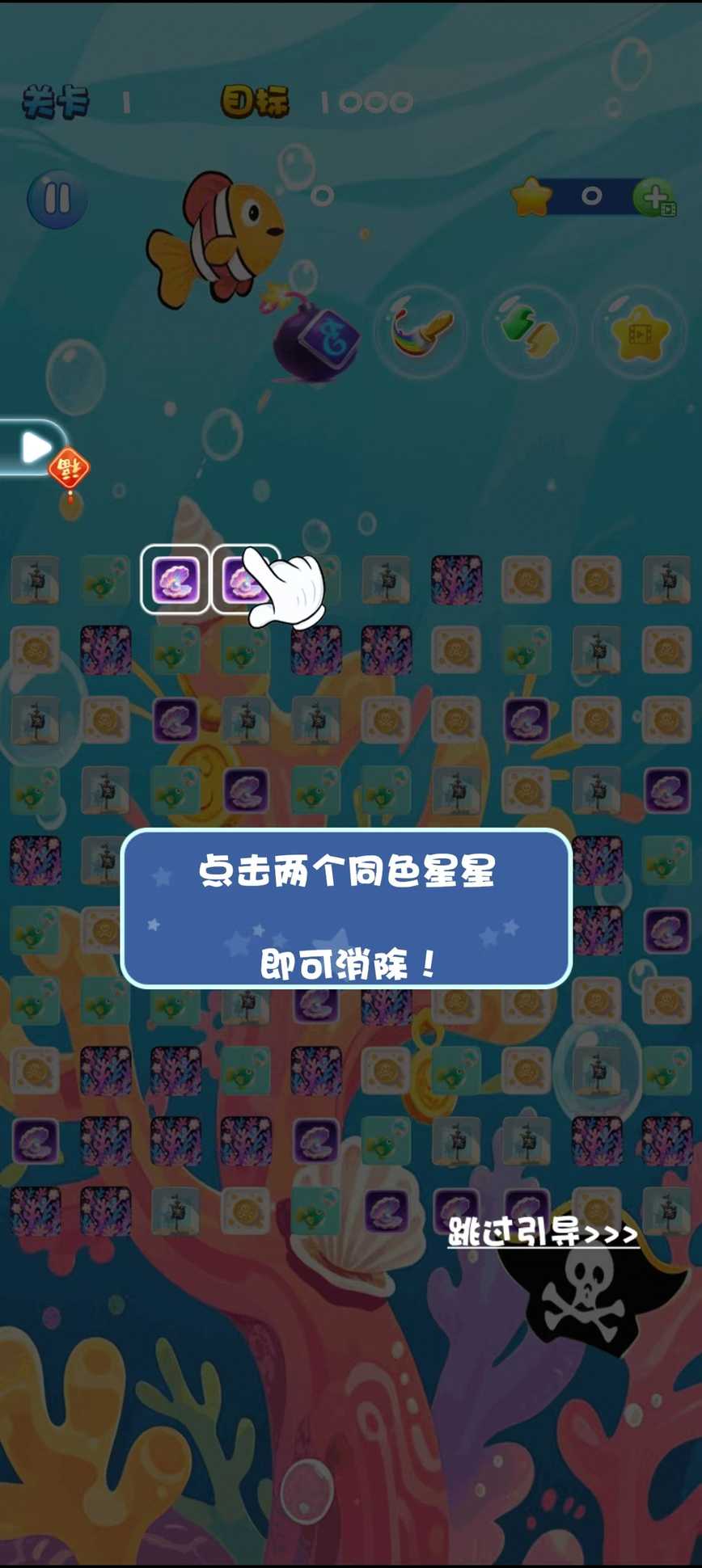The width and height of the screenshot is (702, 1568).
Task: Tap the highlighted purple shell under the hand
Action: pyautogui.click(x=243, y=580)
